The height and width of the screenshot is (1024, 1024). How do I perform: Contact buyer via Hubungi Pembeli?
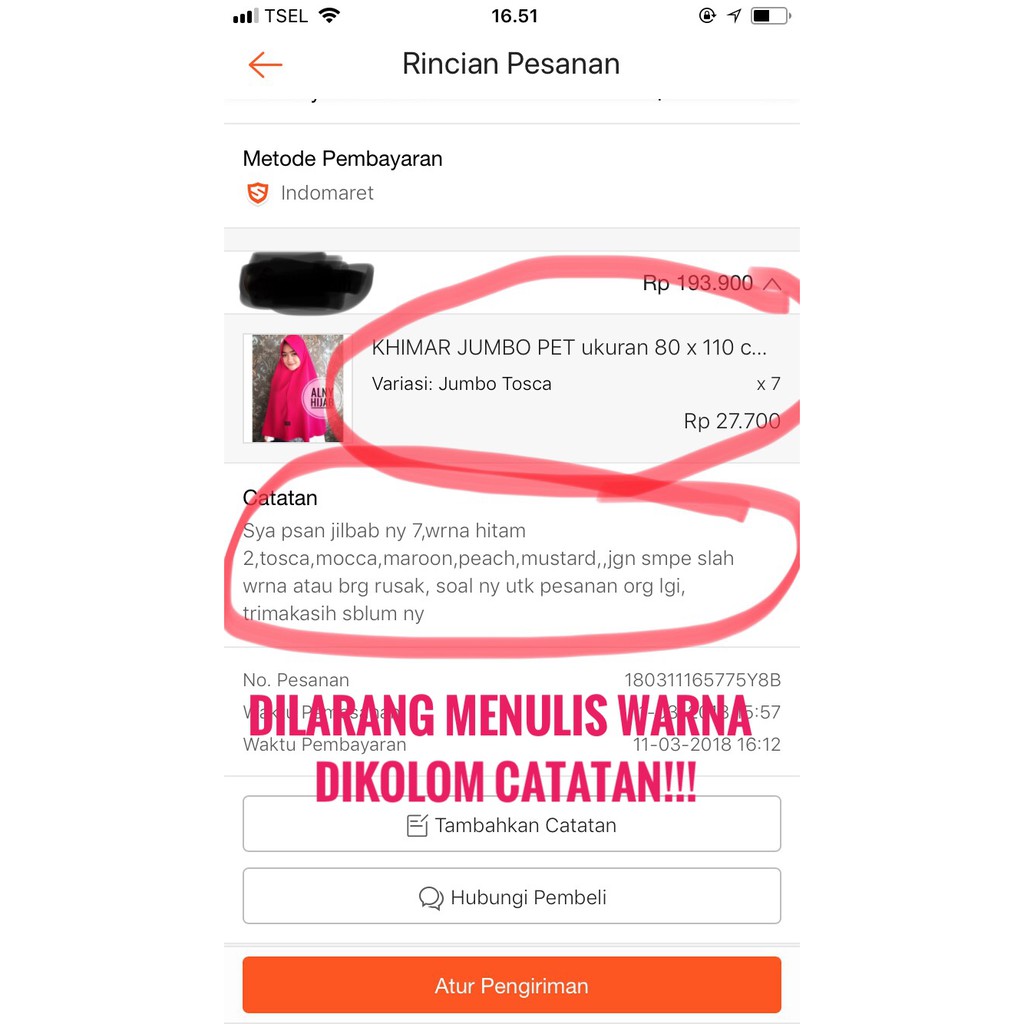tap(511, 896)
